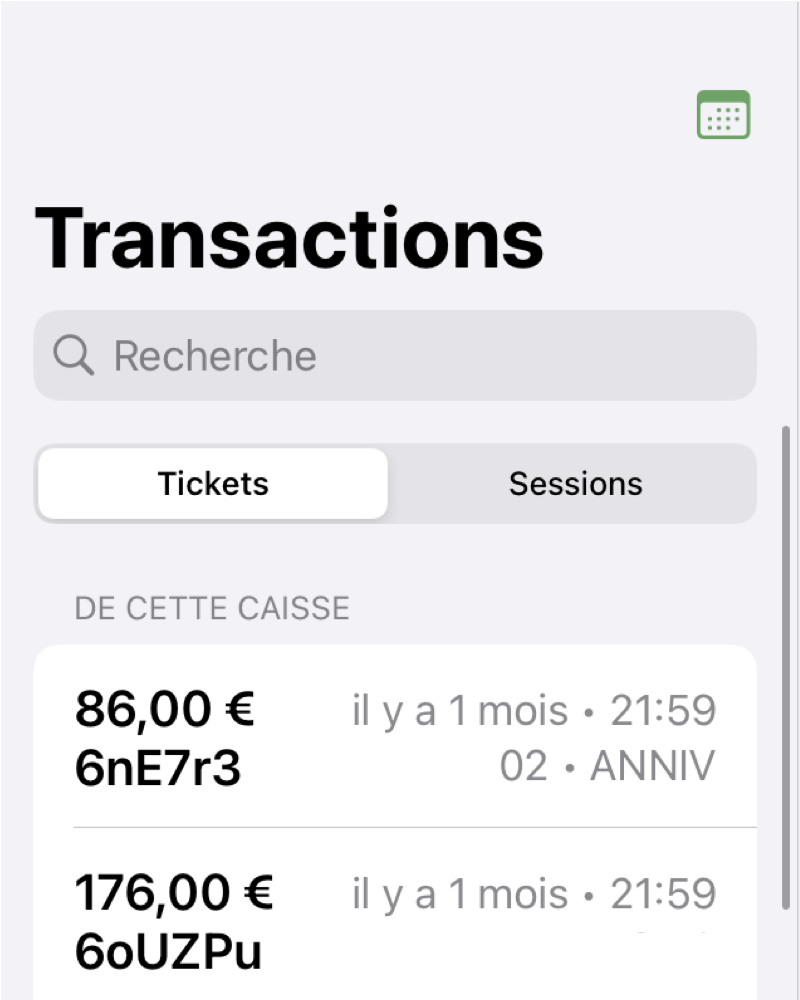Focus the search input to type a query
800x1000 pixels.
tap(395, 355)
